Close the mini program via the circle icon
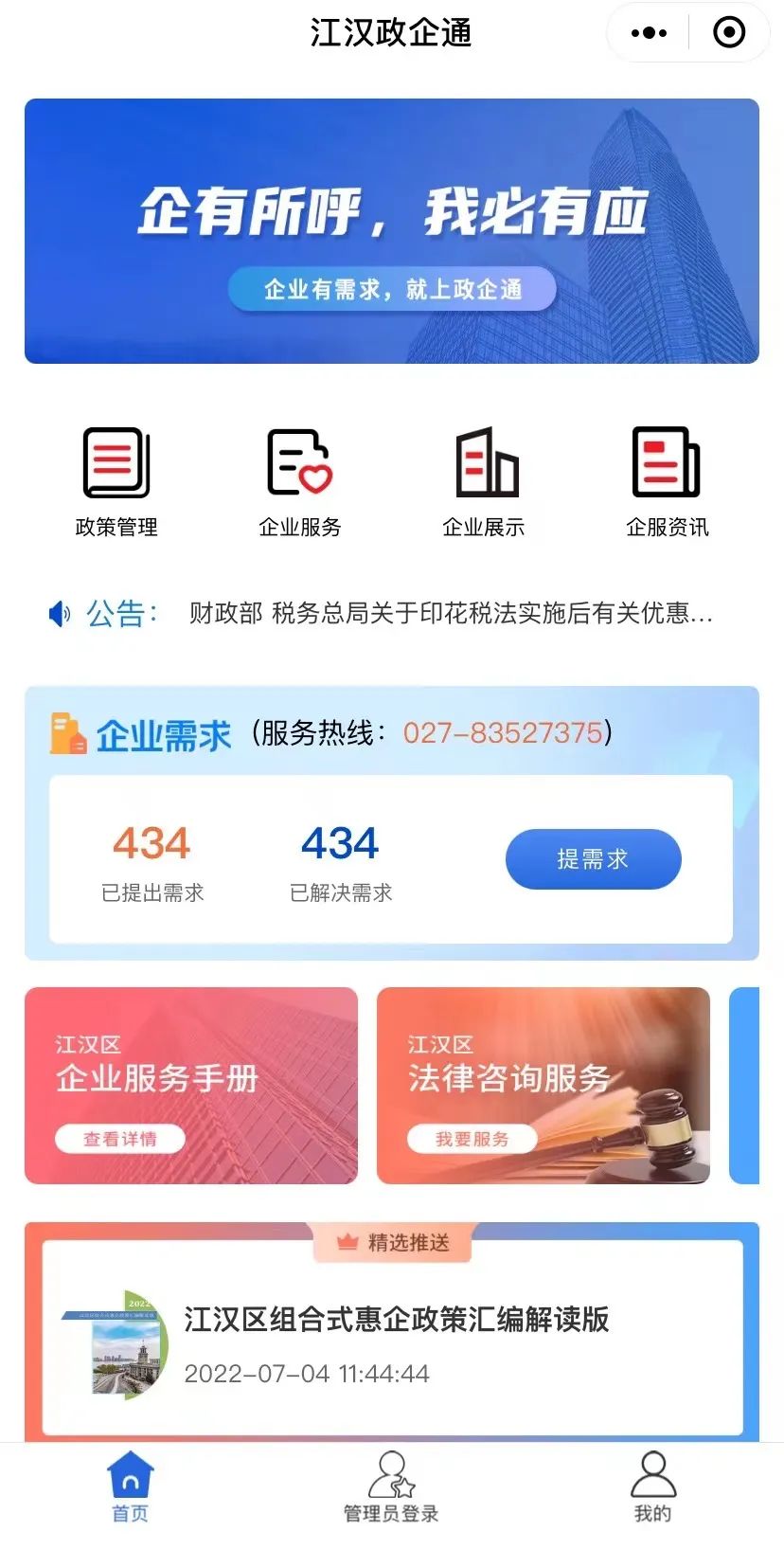The height and width of the screenshot is (1567, 784). point(728,33)
